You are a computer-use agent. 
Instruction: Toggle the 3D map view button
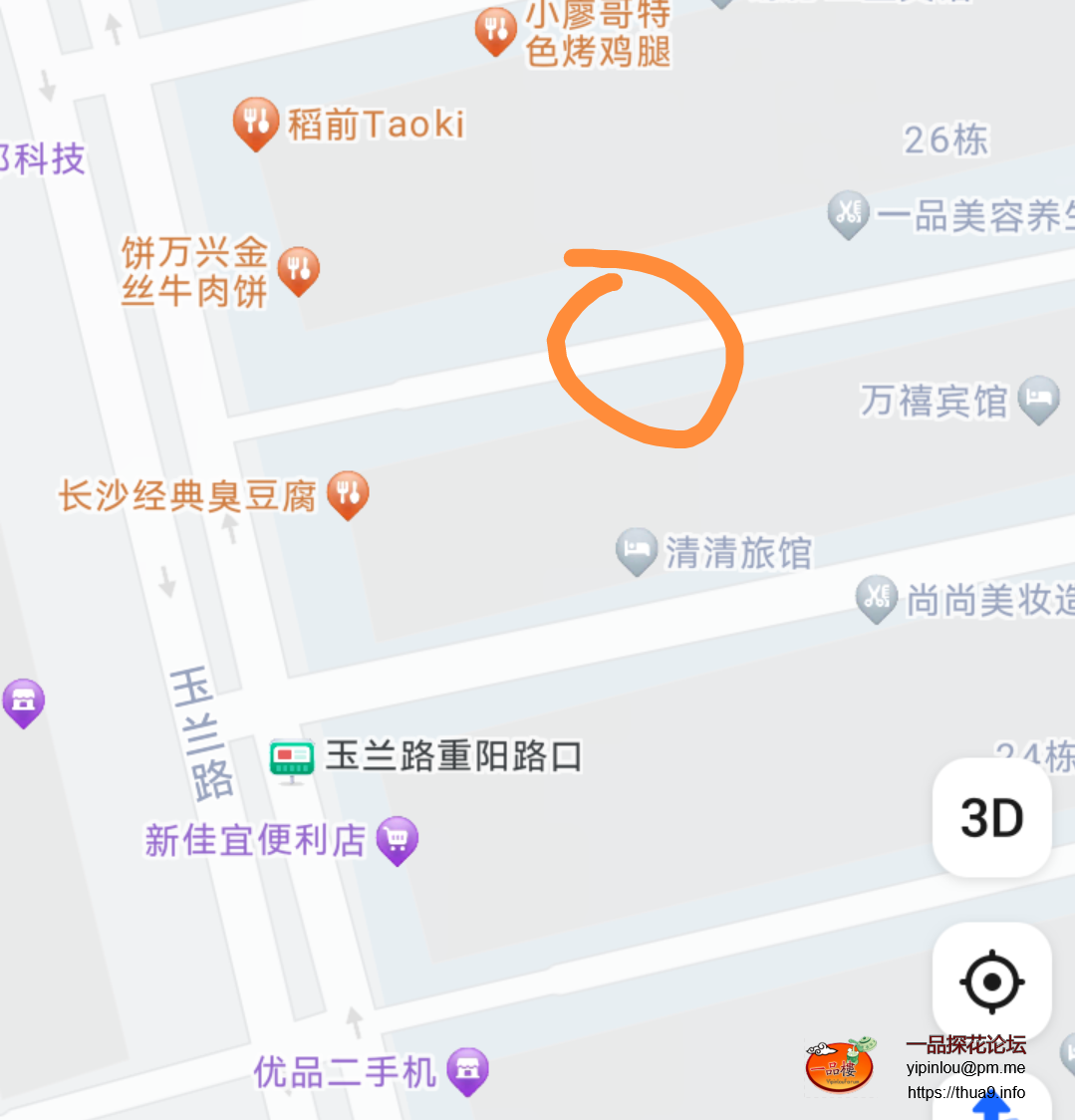pyautogui.click(x=991, y=818)
